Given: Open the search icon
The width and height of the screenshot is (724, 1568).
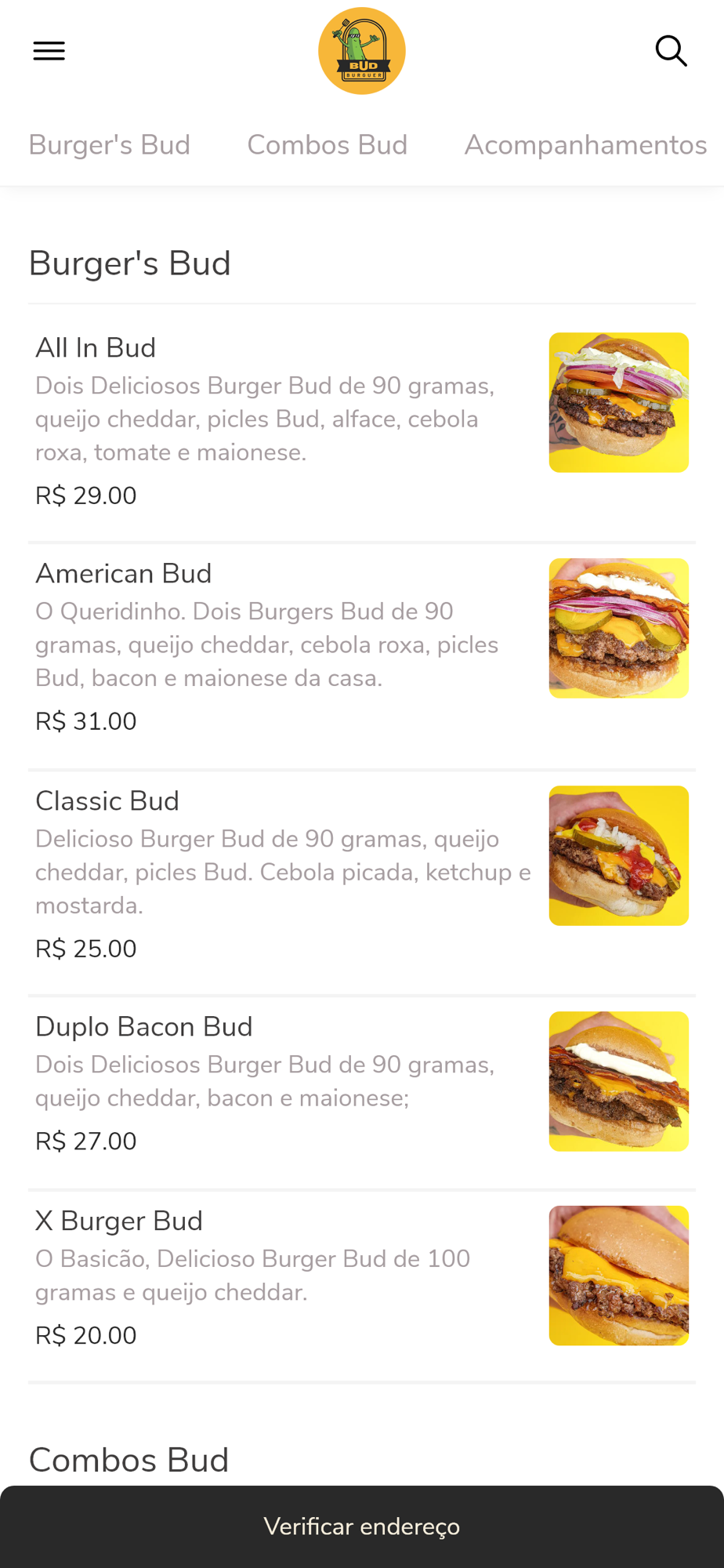Looking at the screenshot, I should pyautogui.click(x=671, y=51).
